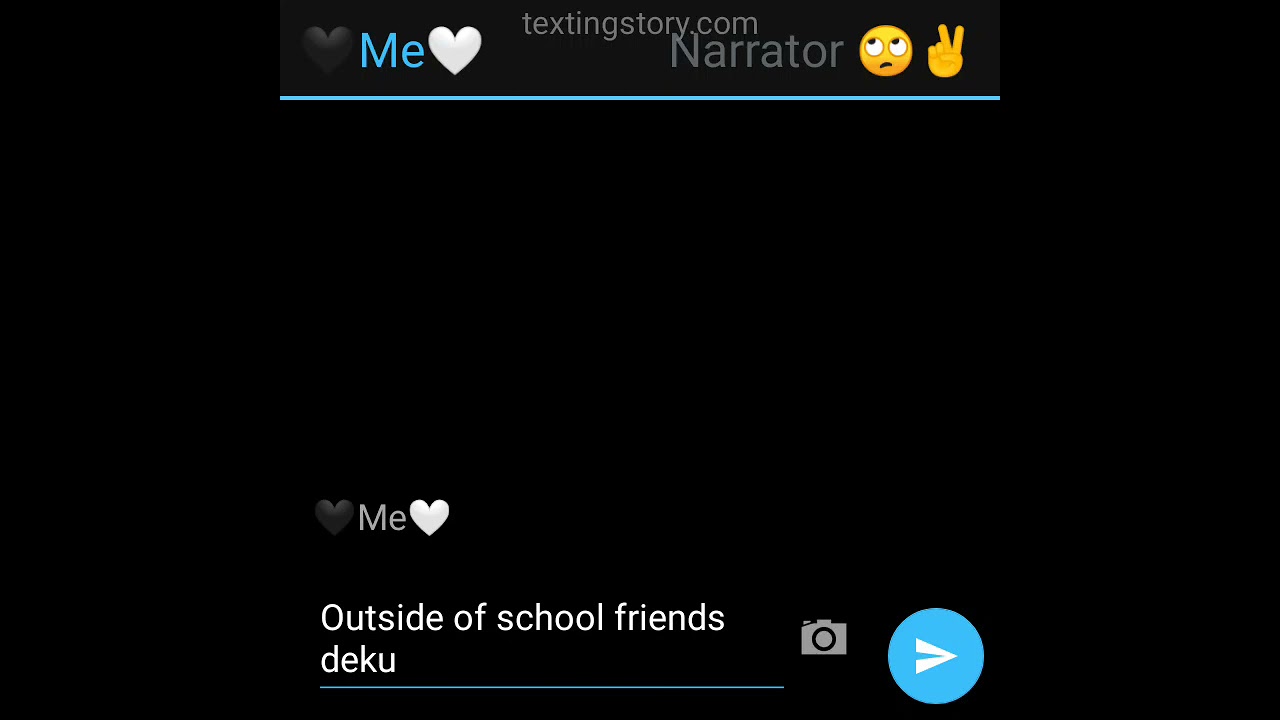Switch to the Me character tab
This screenshot has width=1280, height=720.
point(392,51)
